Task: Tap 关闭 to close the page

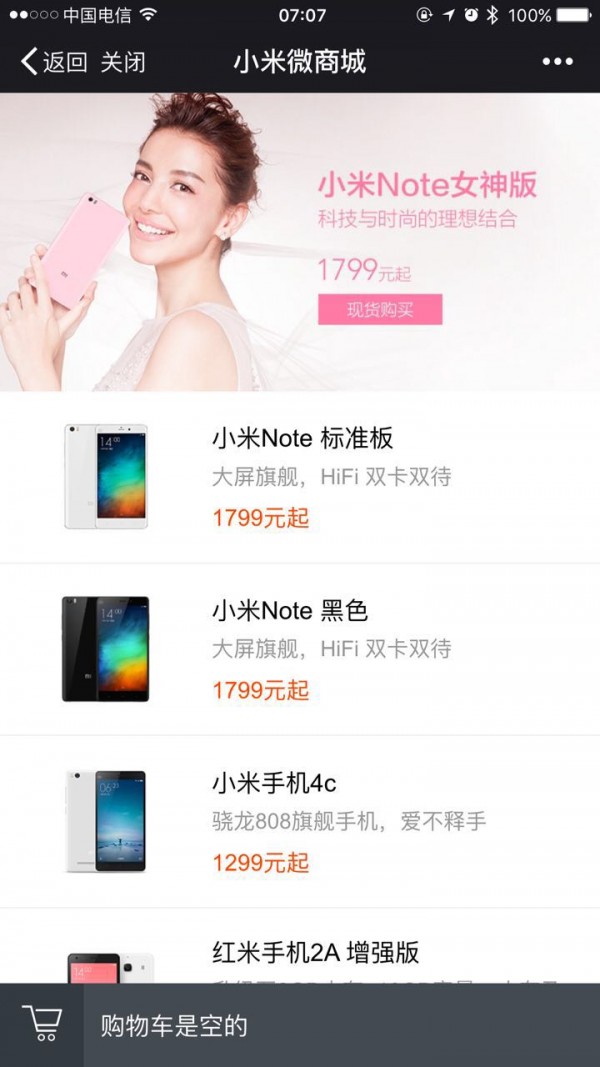Action: pos(123,62)
